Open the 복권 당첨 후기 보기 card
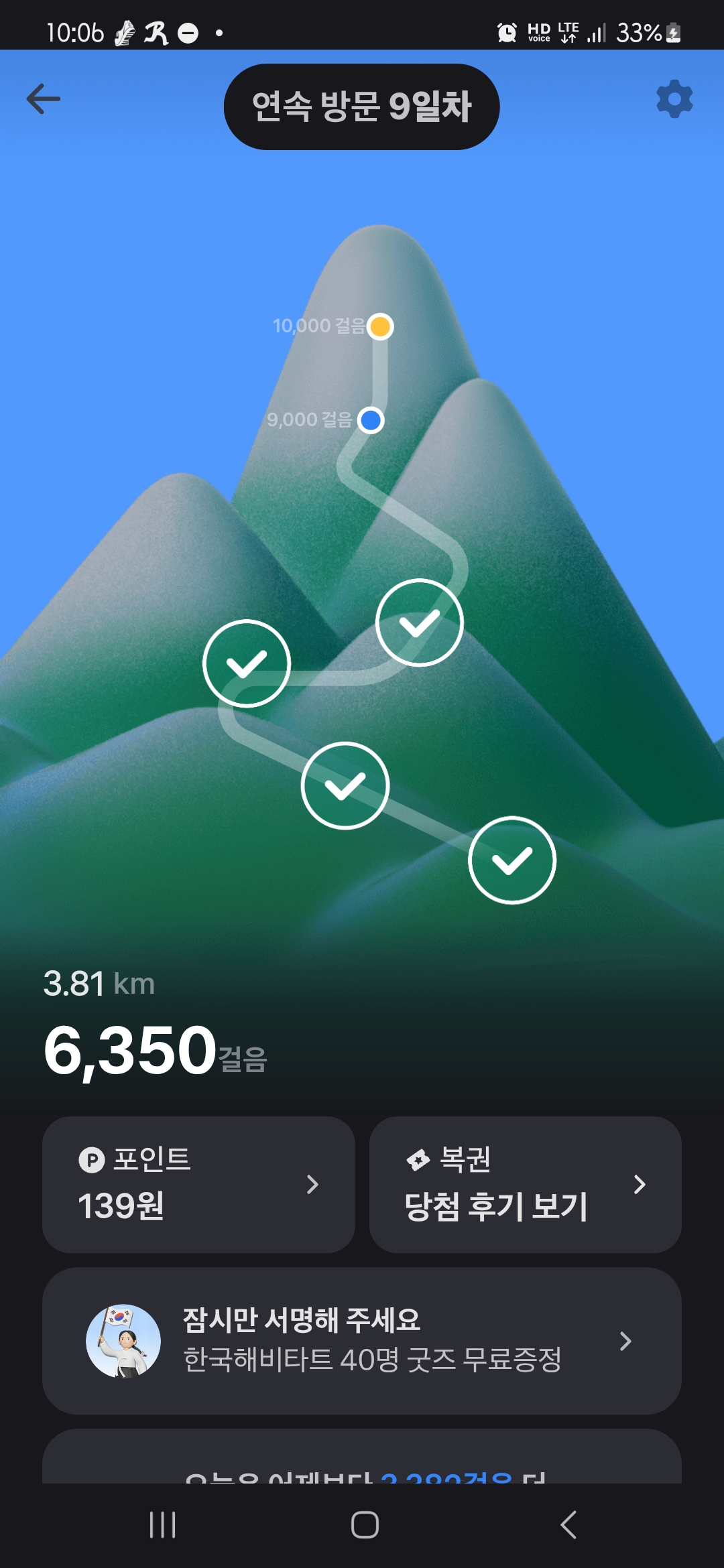 (x=525, y=1184)
